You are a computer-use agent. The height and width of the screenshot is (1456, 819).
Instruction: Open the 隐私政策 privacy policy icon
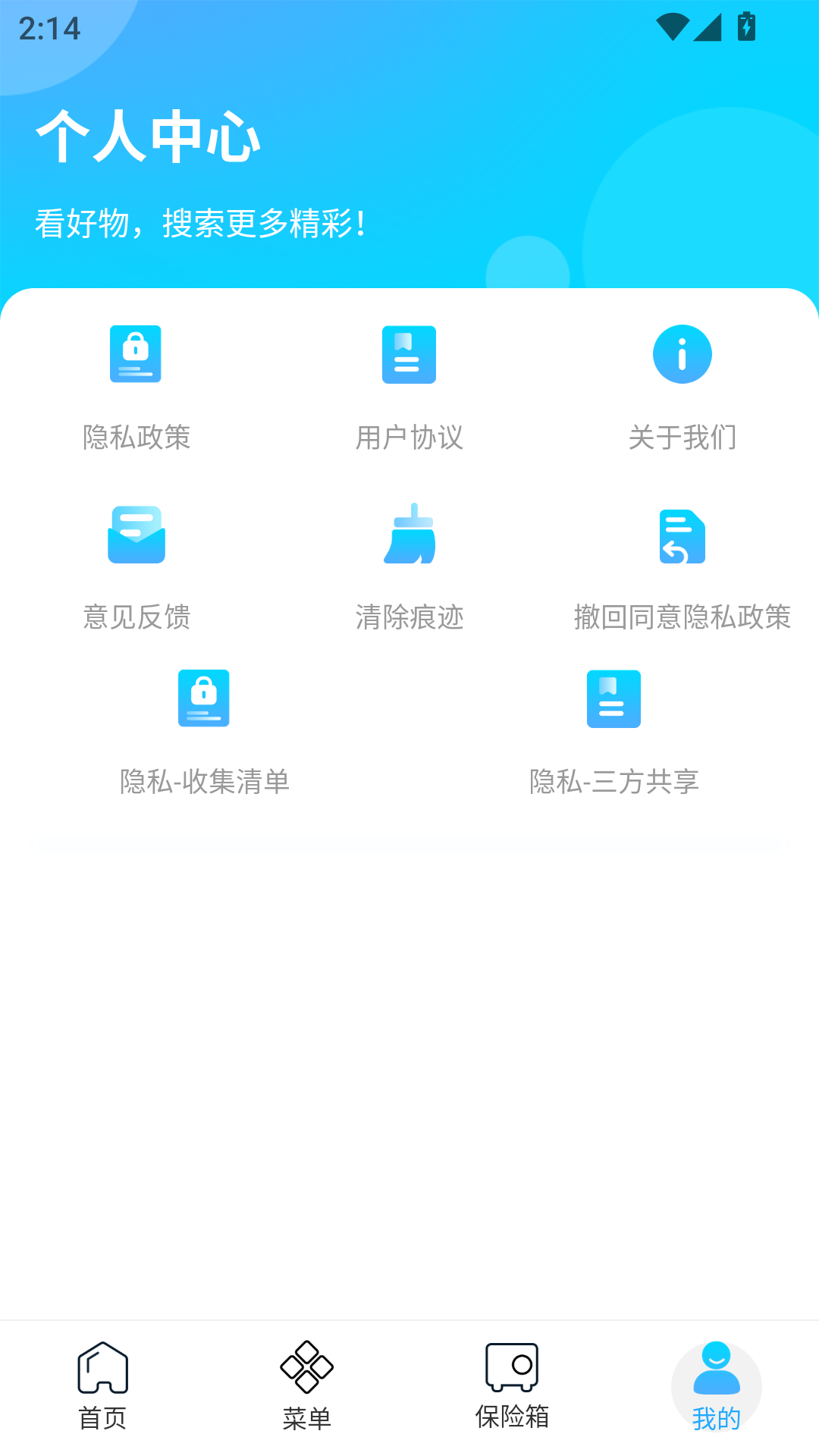[136, 354]
